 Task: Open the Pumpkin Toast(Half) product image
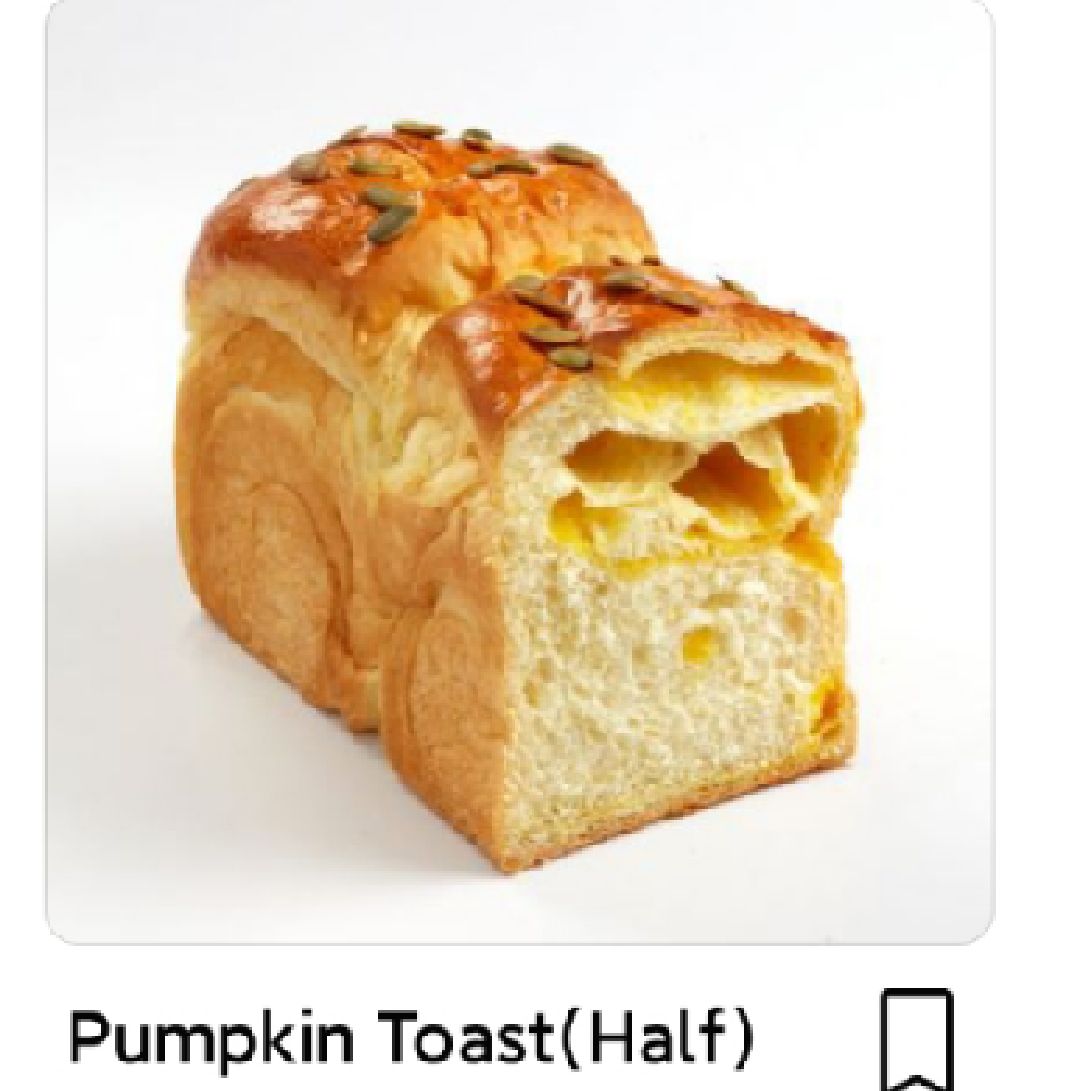click(x=520, y=470)
